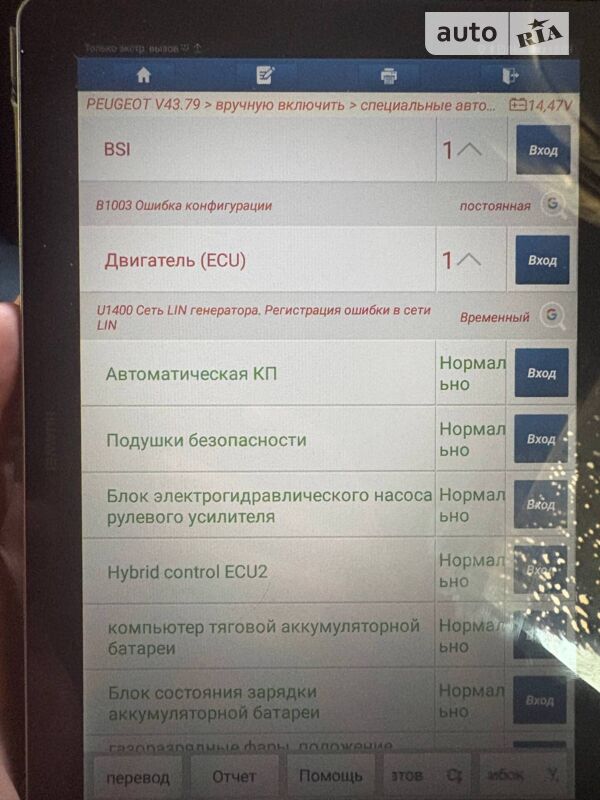The height and width of the screenshot is (800, 600).
Task: Enter Hybrid control ECU2 via Вход
Action: click(x=540, y=570)
